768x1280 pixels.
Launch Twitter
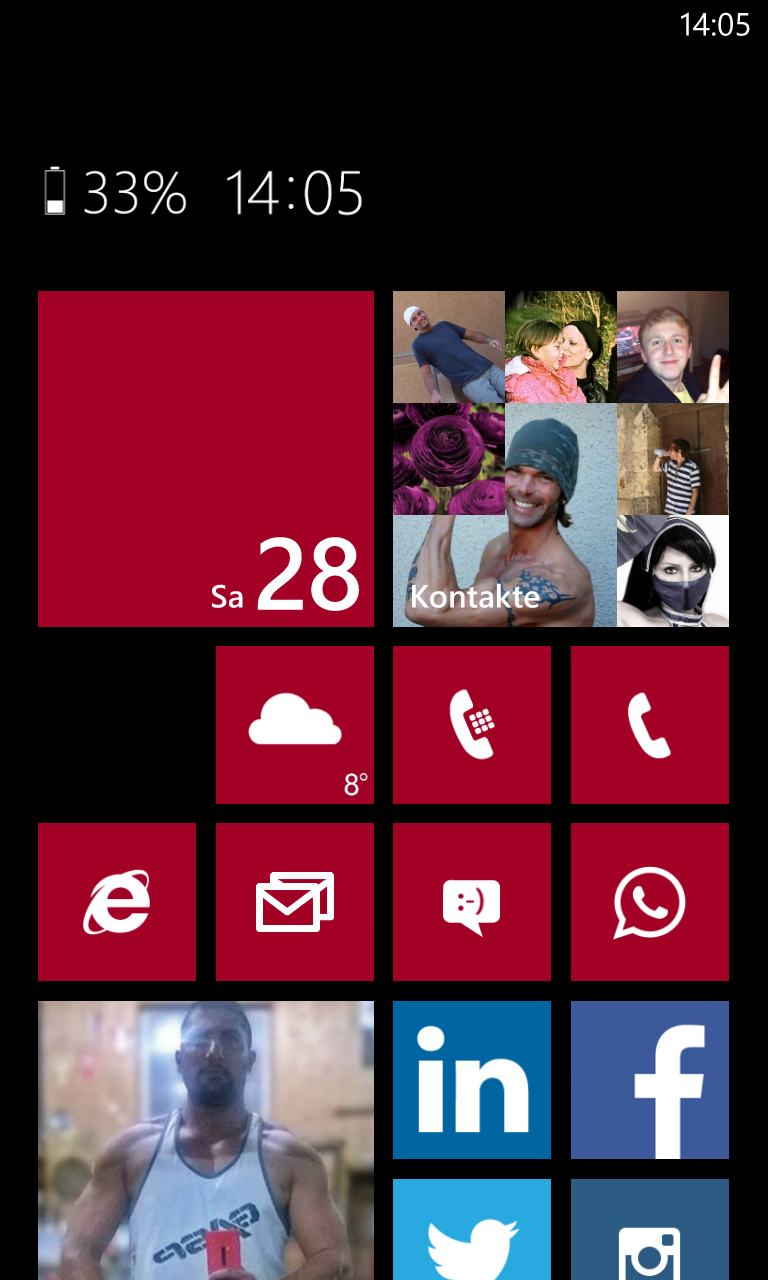pyautogui.click(x=472, y=1229)
